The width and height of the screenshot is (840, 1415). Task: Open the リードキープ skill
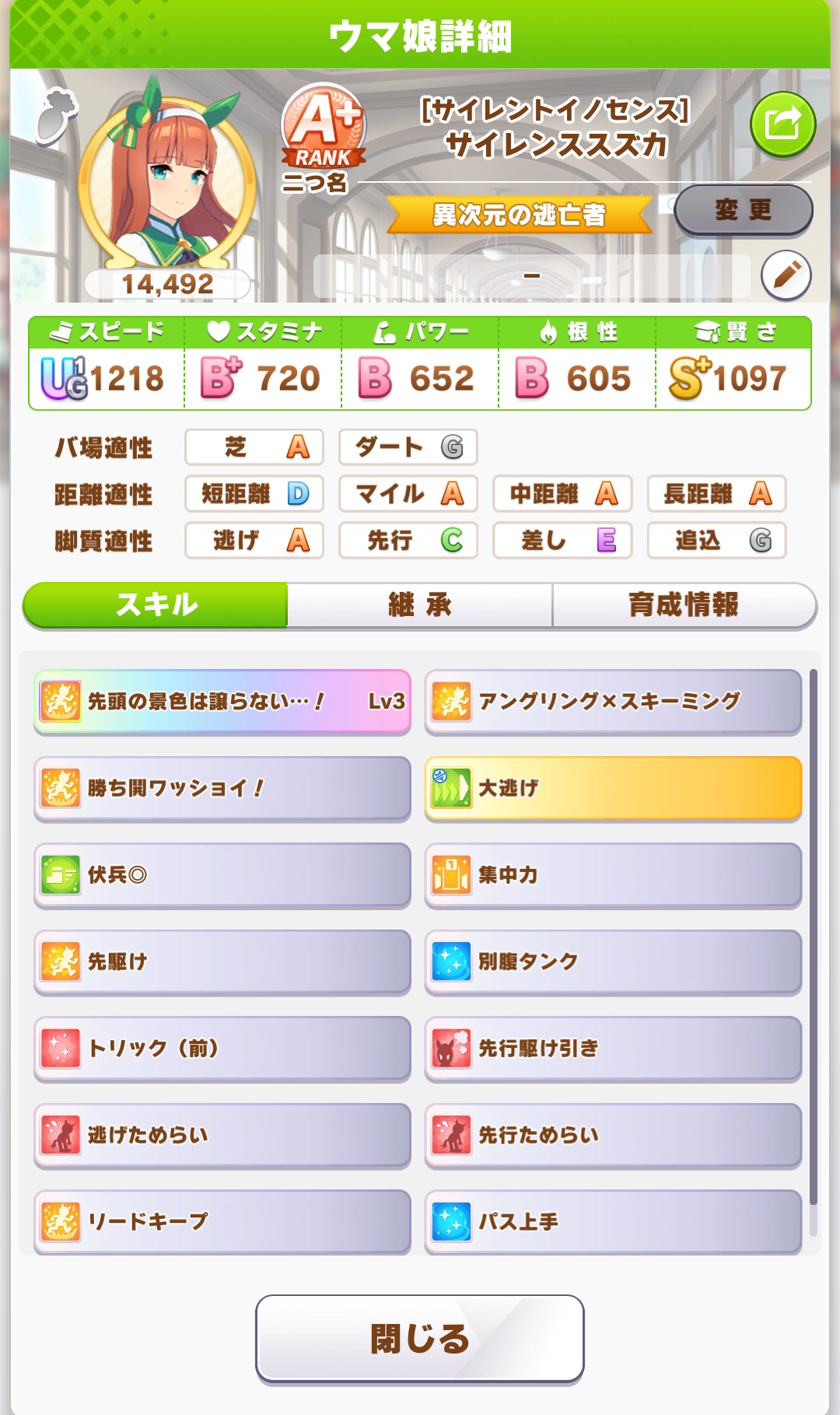pos(222,1221)
